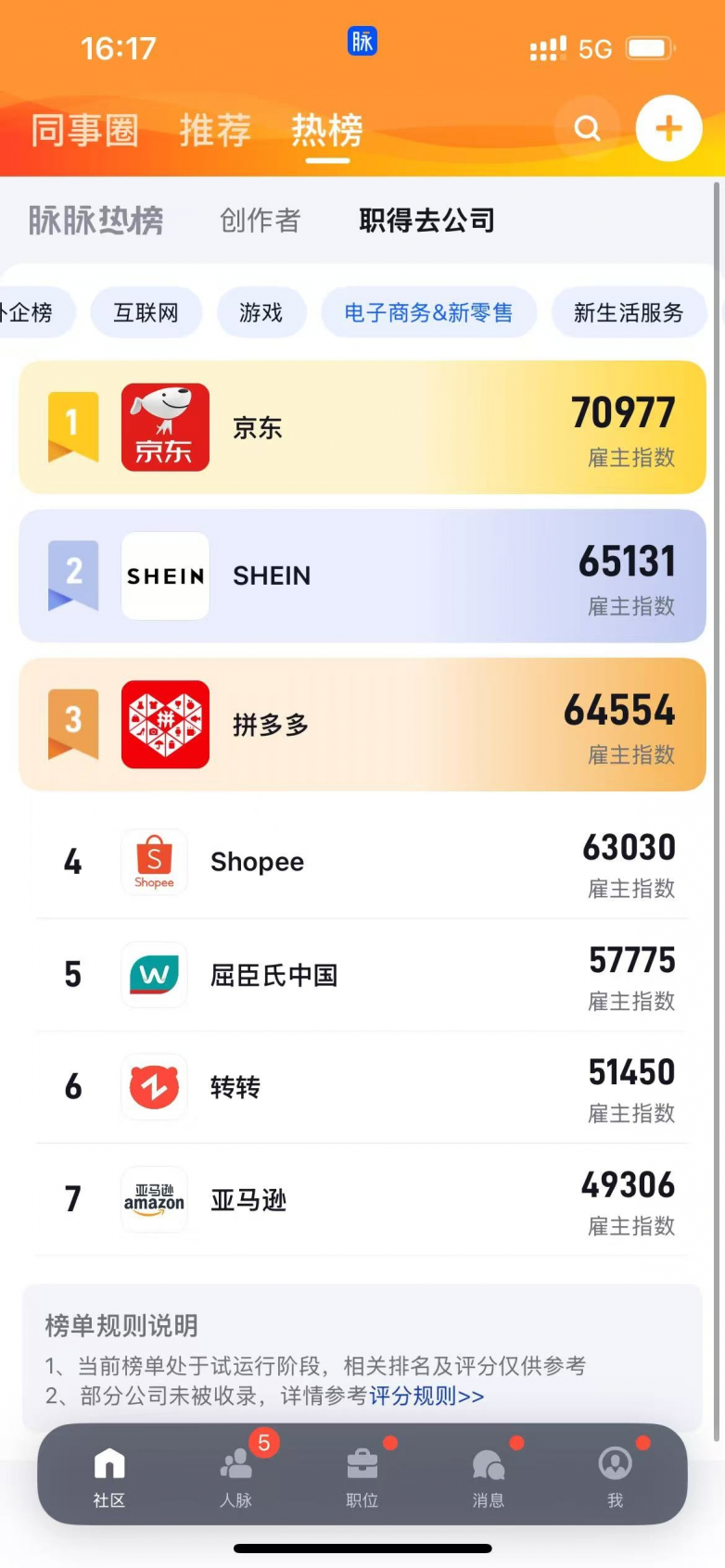Select the 新生活服务 category chip
This screenshot has width=725, height=1568.
628,313
